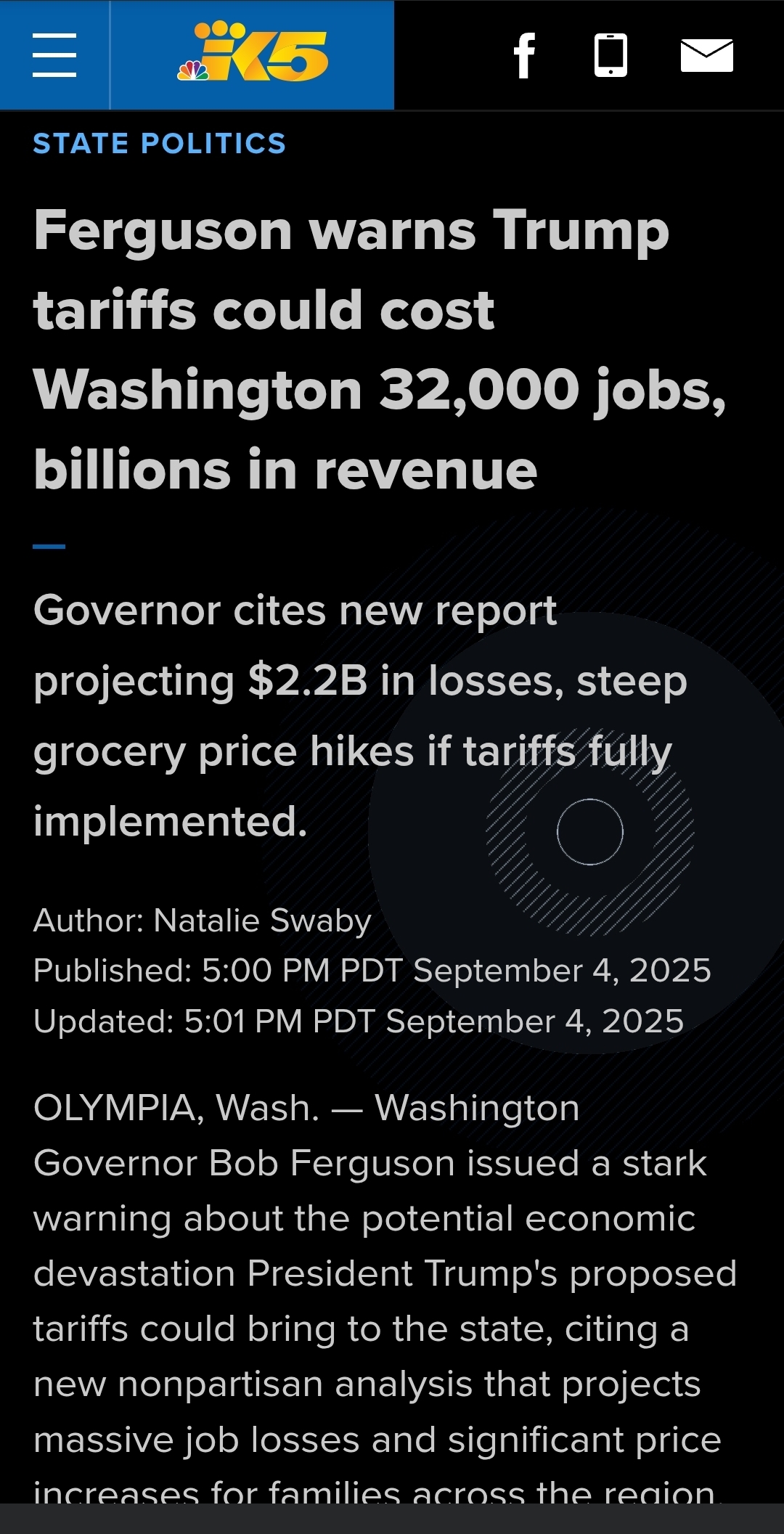Open the State Politics section link

coord(160,144)
